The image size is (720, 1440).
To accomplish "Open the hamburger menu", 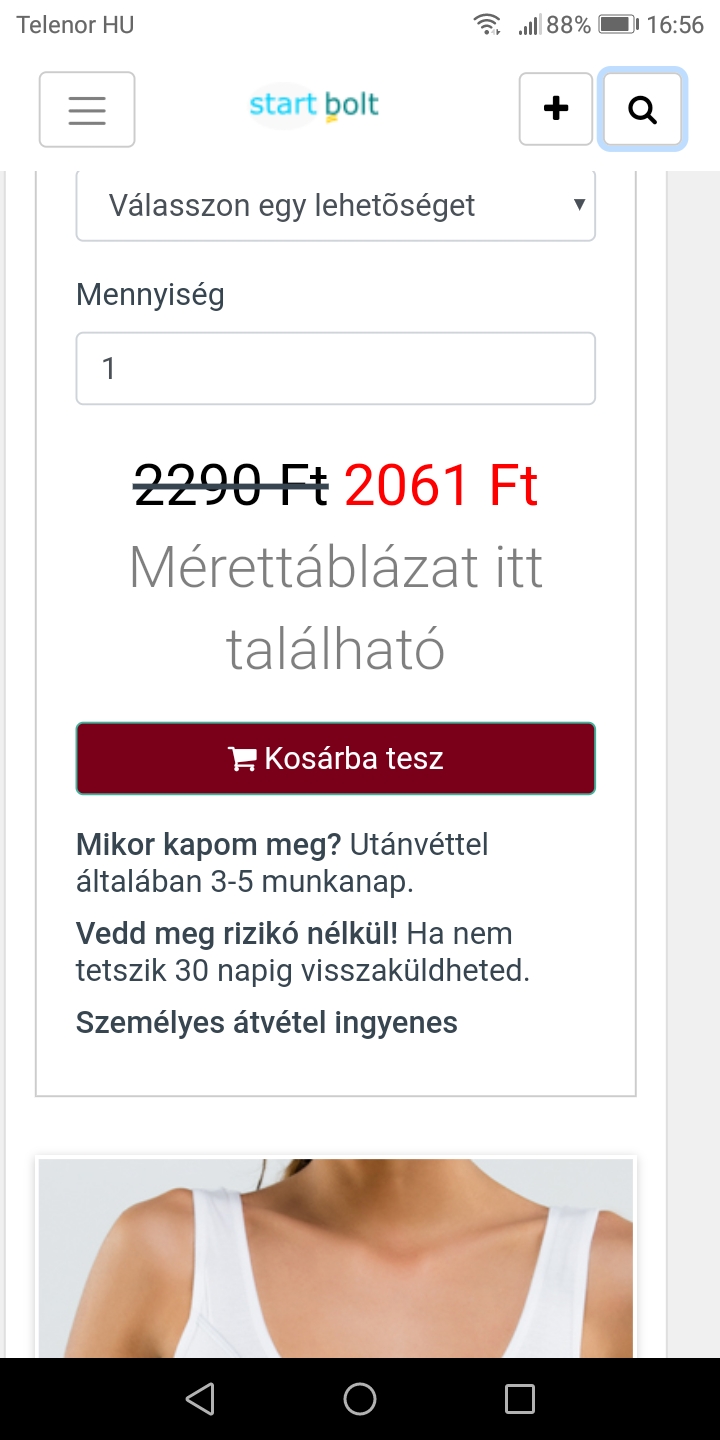I will pyautogui.click(x=87, y=109).
